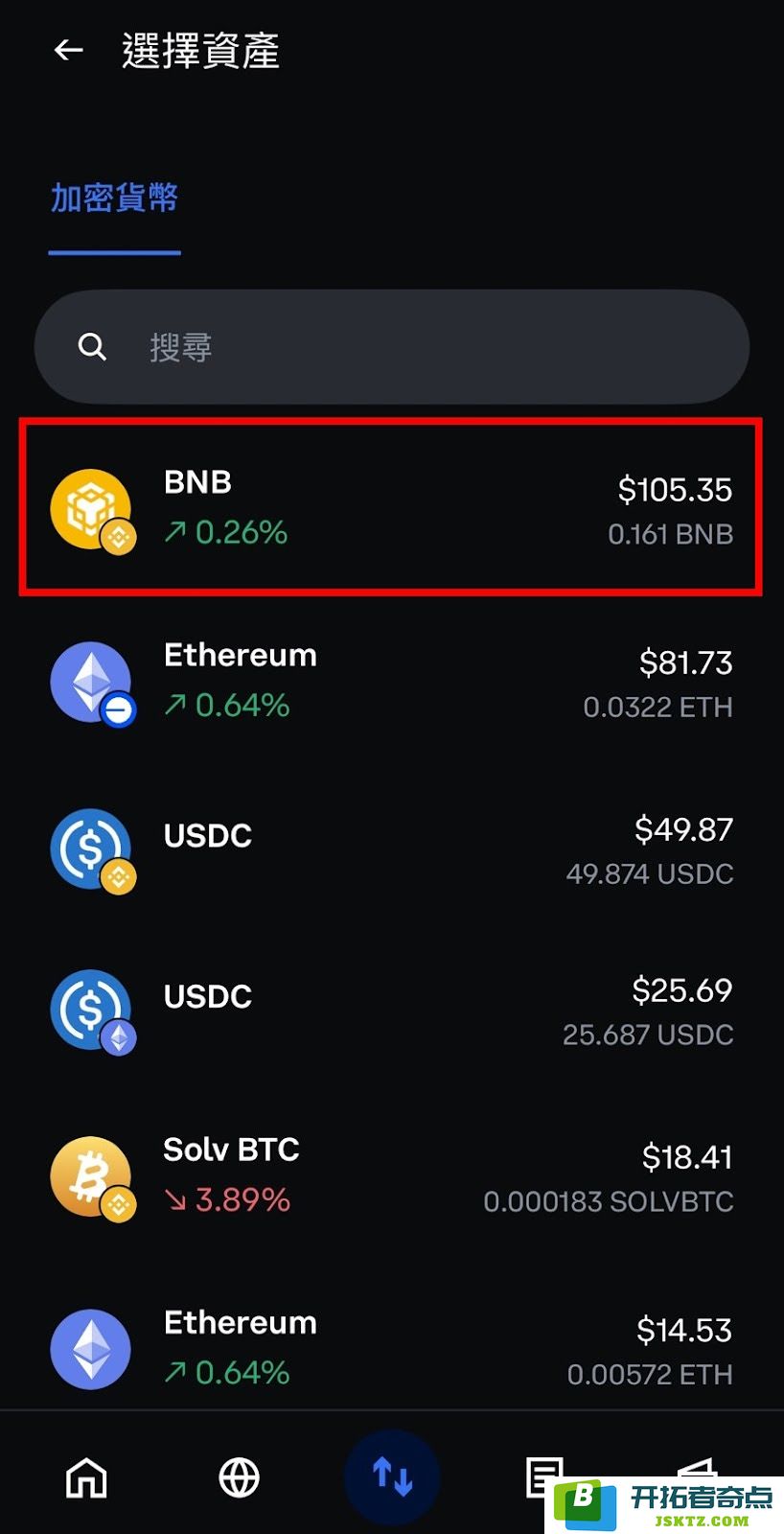Pick USDC with 25.687 USDC balance
Viewport: 784px width, 1534px height.
[x=391, y=1011]
